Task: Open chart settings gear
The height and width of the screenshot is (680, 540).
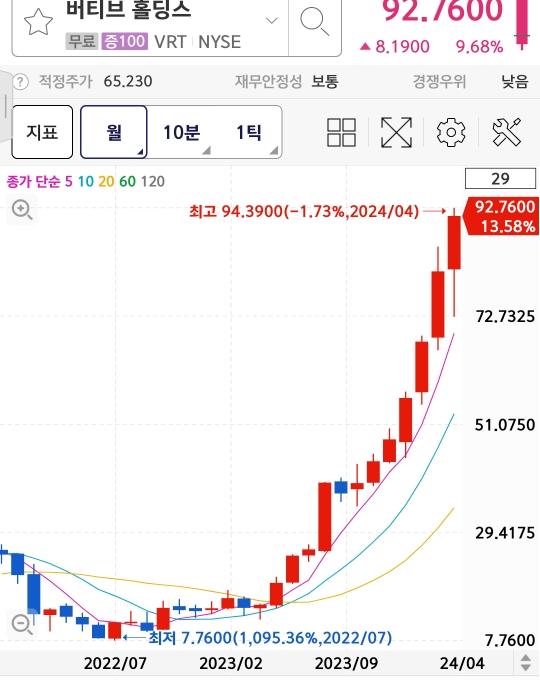Action: 451,132
